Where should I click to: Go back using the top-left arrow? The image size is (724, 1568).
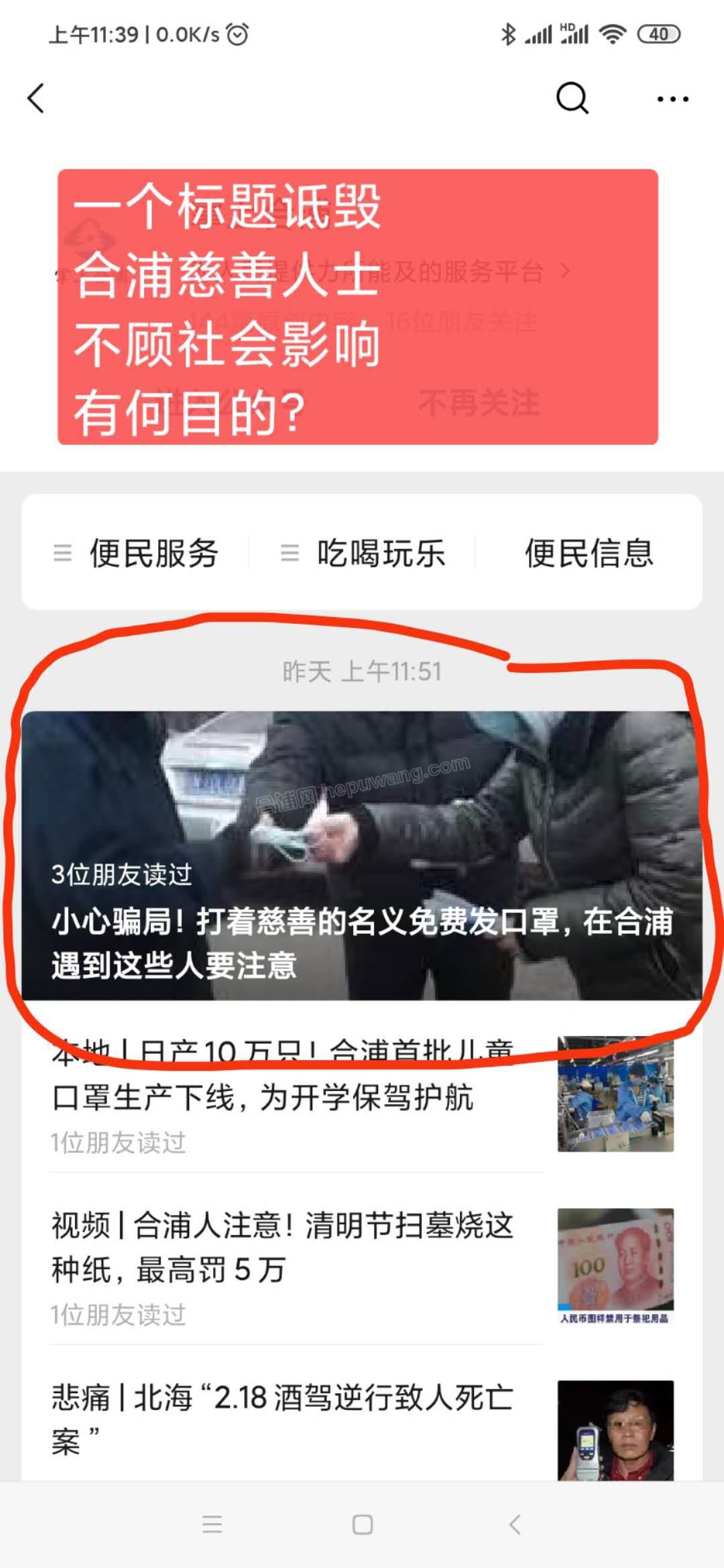point(36,99)
